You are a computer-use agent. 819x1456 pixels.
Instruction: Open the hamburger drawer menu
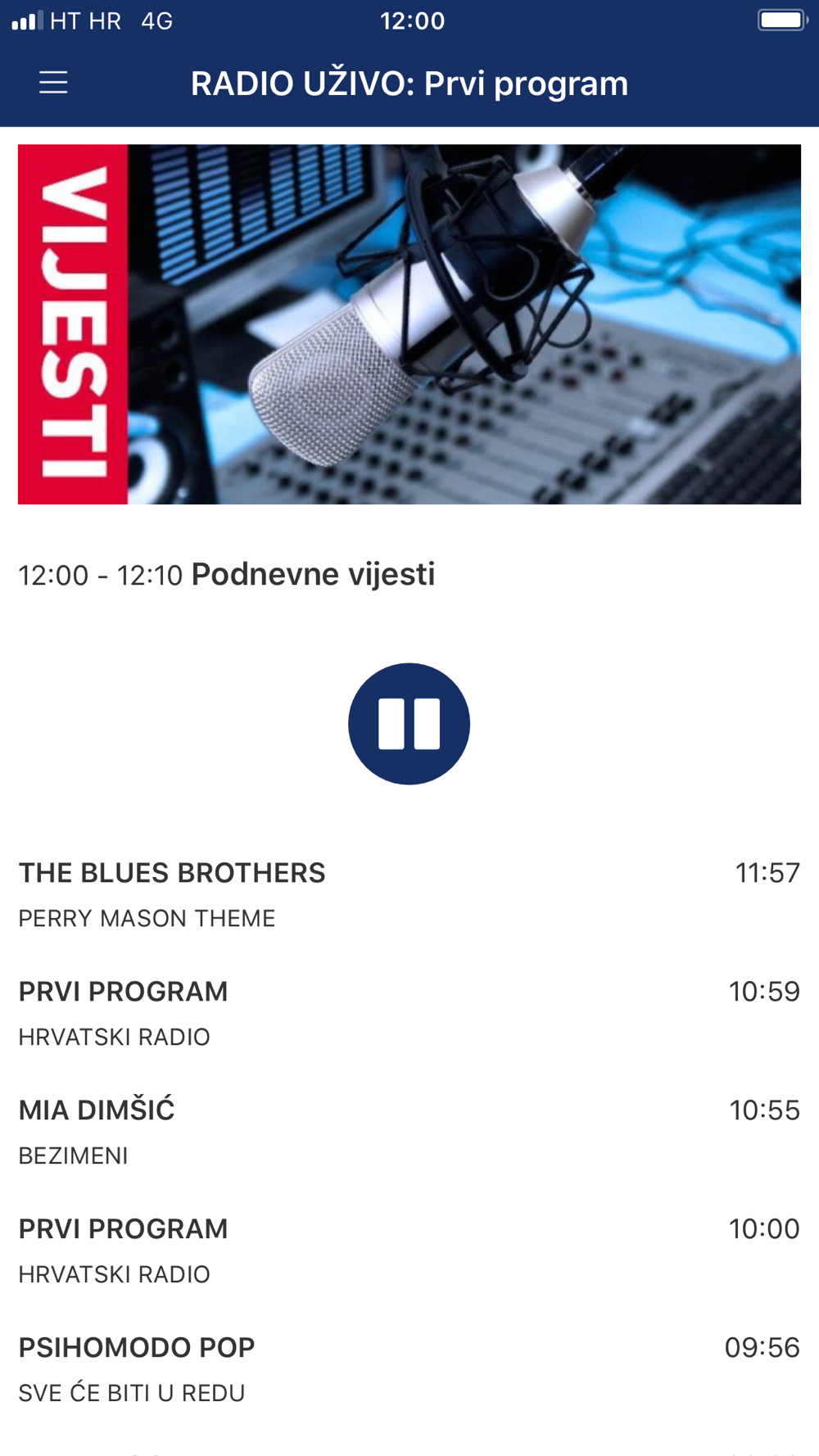tap(53, 83)
